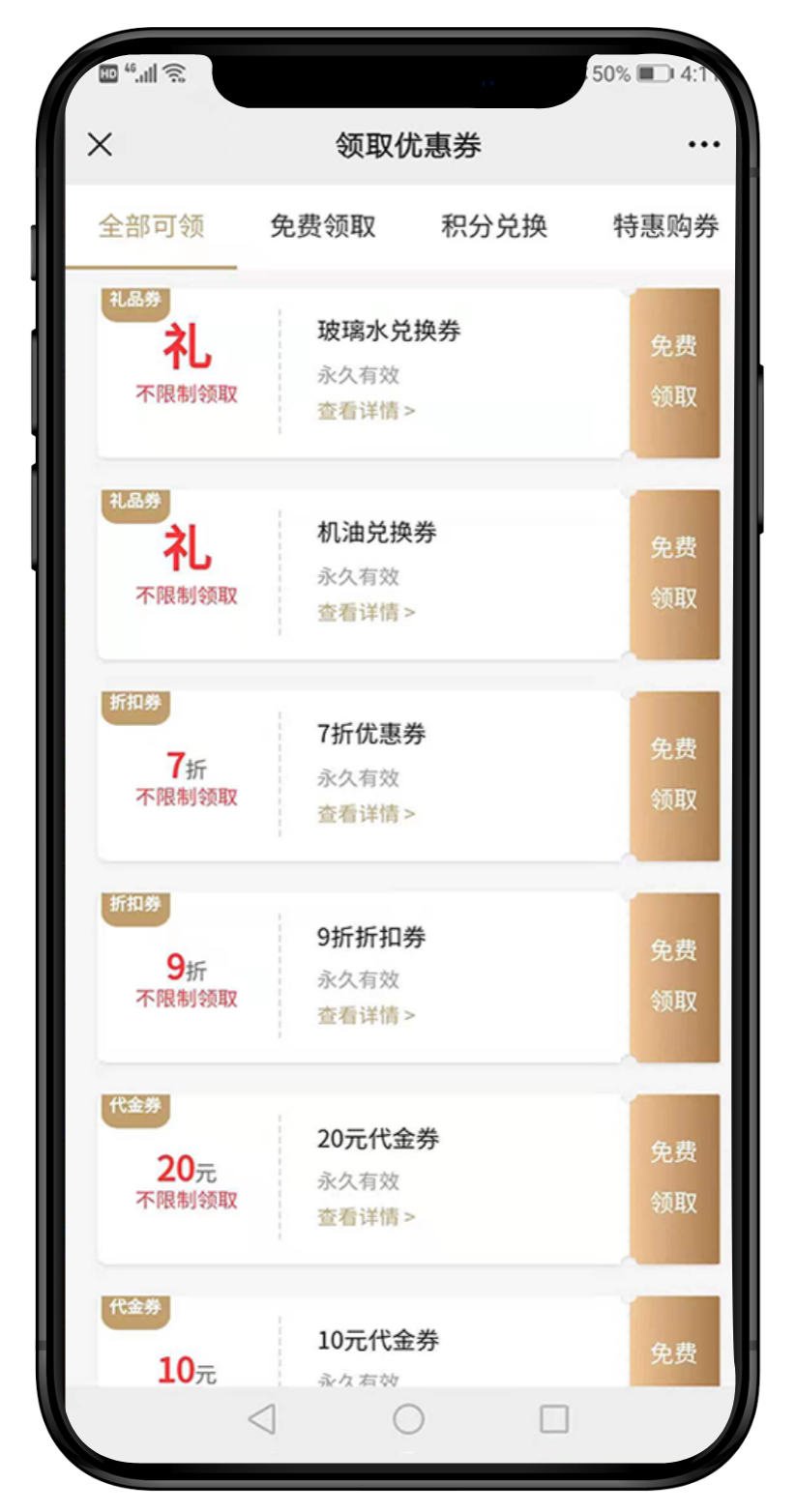Switch to the 特惠购券 tab
This screenshot has width=796, height=1512.
pyautogui.click(x=665, y=227)
